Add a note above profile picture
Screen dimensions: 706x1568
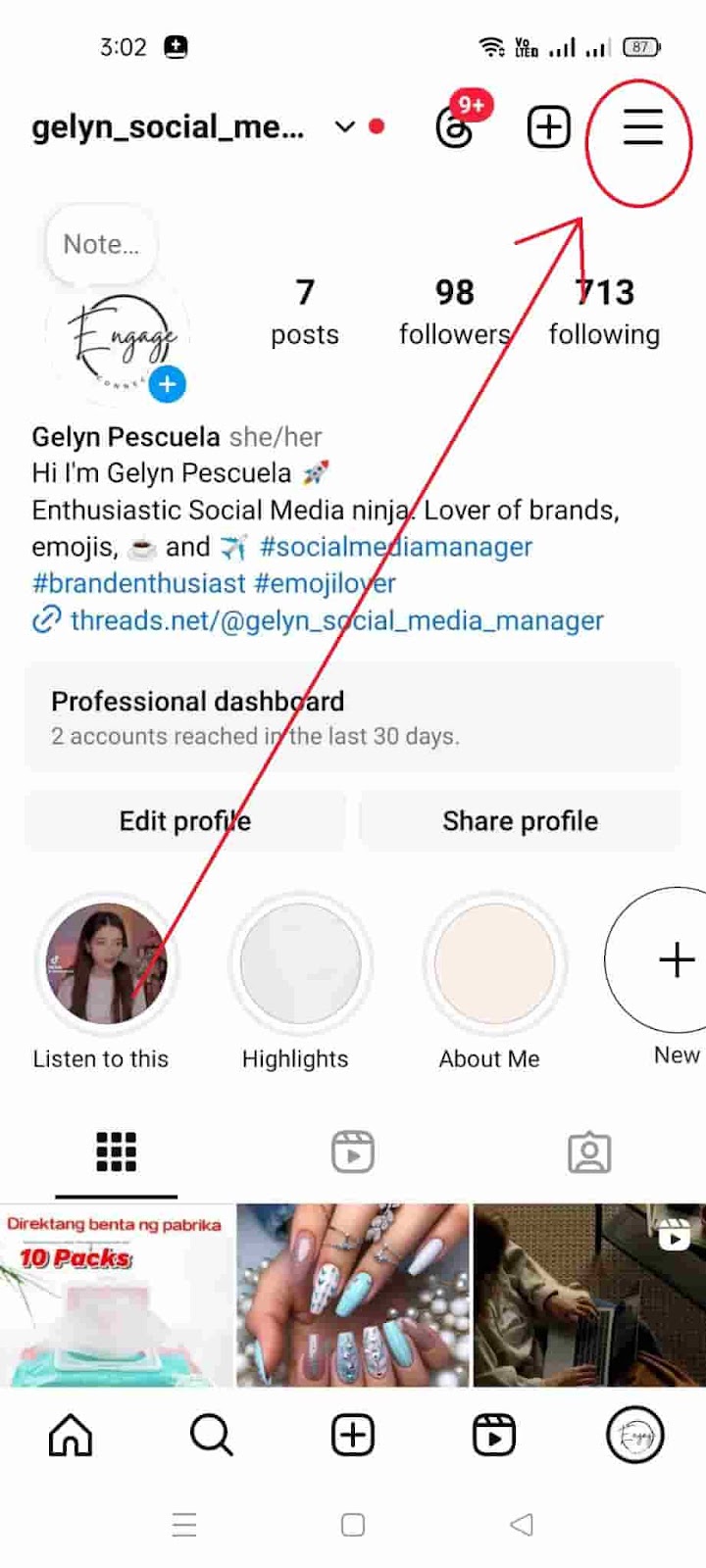[101, 244]
